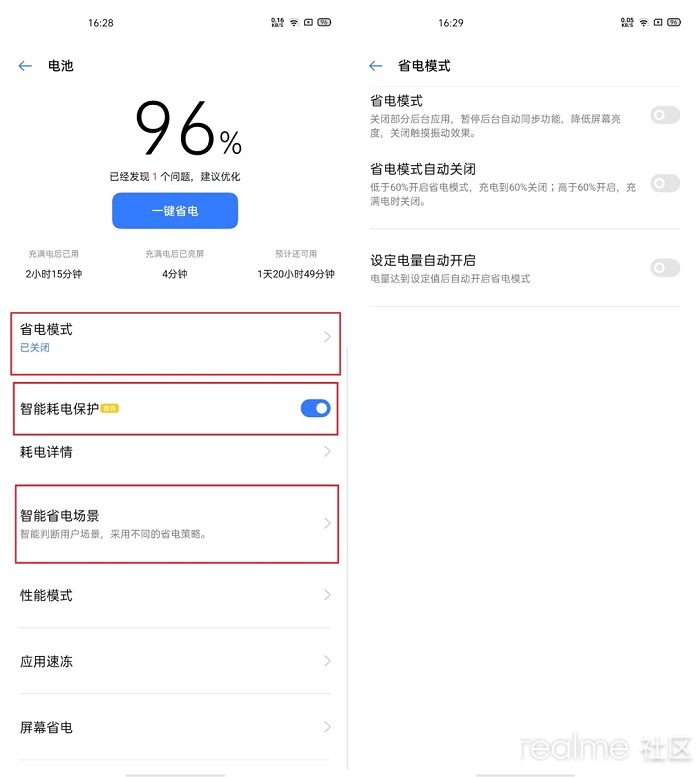Open 耗电详情

coord(175,452)
